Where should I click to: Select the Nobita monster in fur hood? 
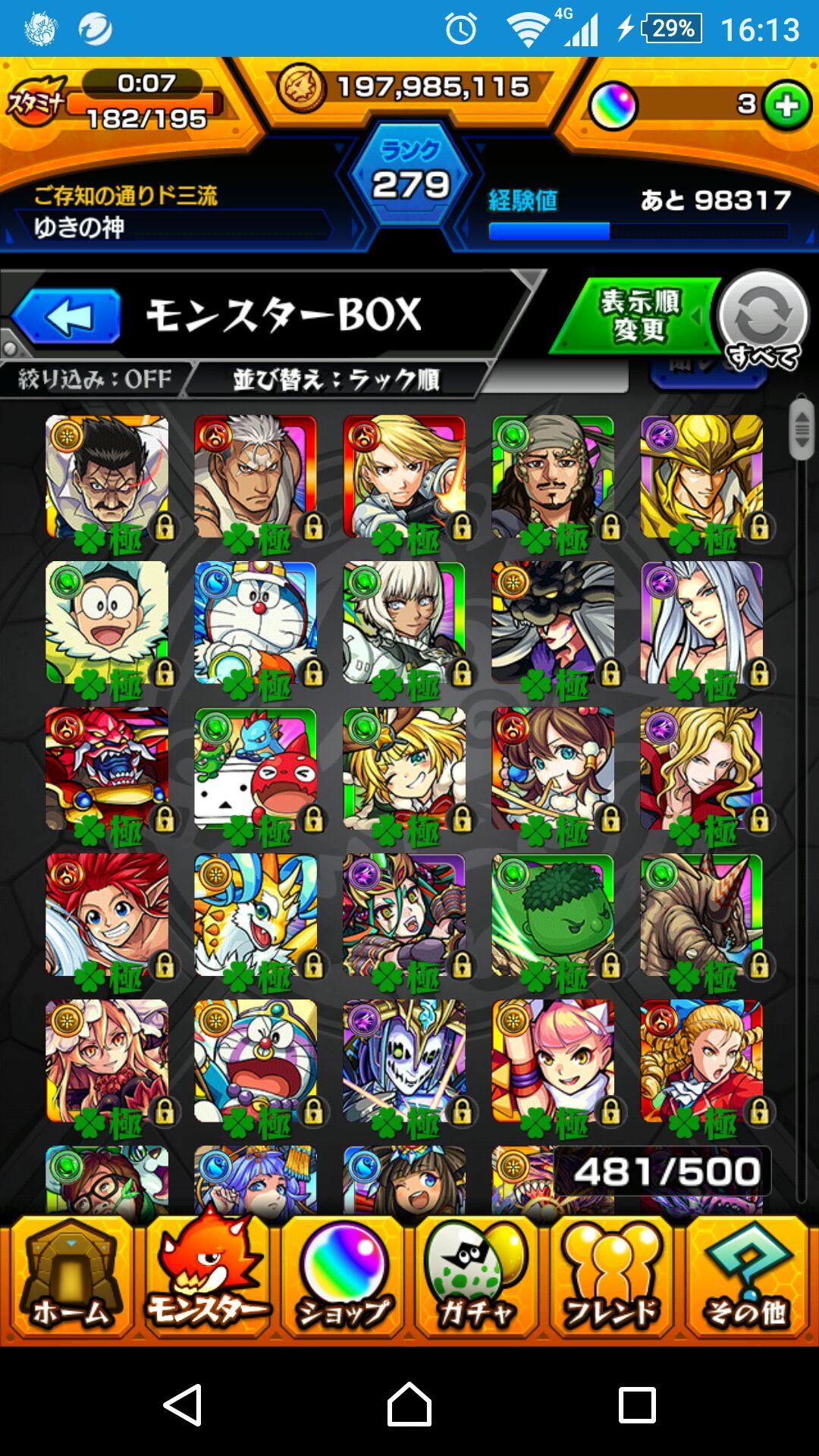(107, 623)
